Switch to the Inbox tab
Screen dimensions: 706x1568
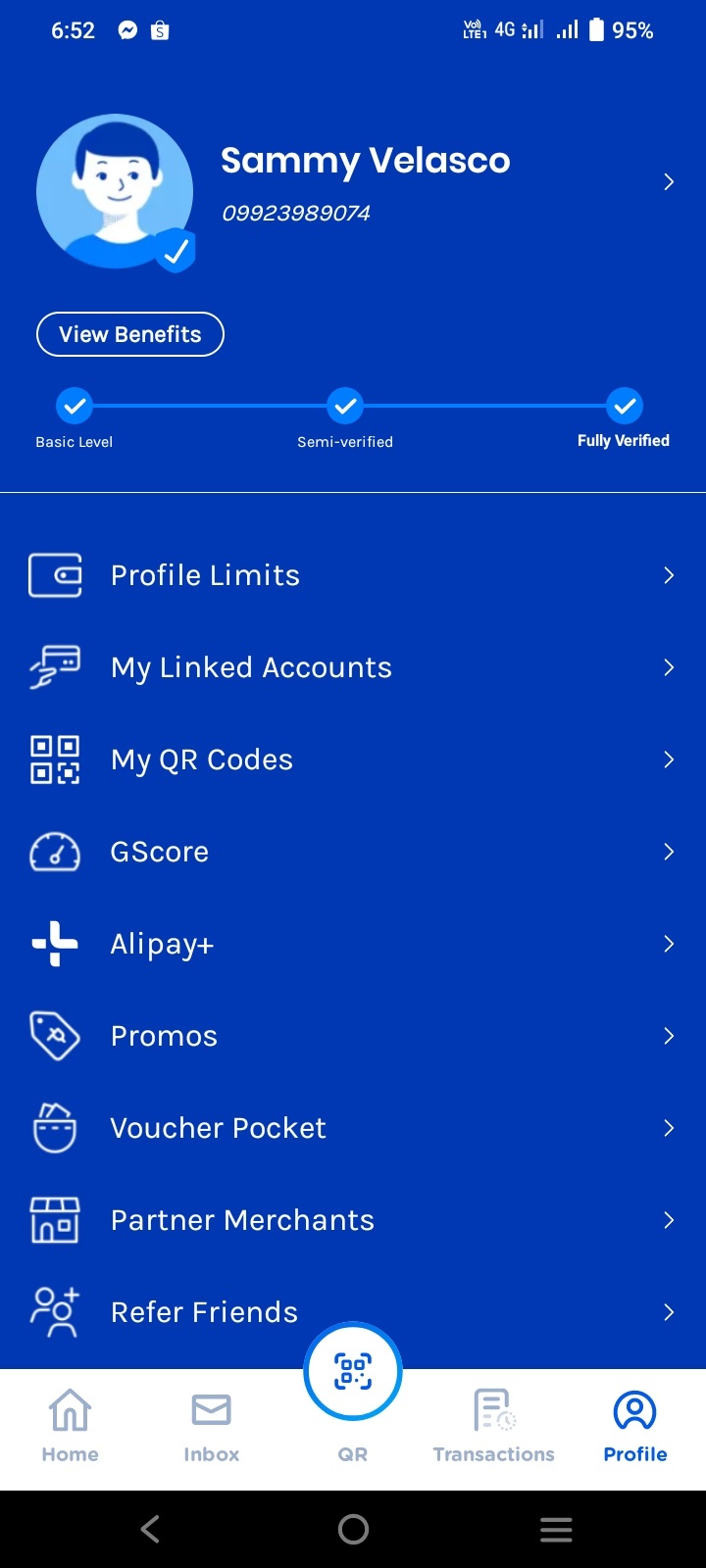(x=212, y=1427)
